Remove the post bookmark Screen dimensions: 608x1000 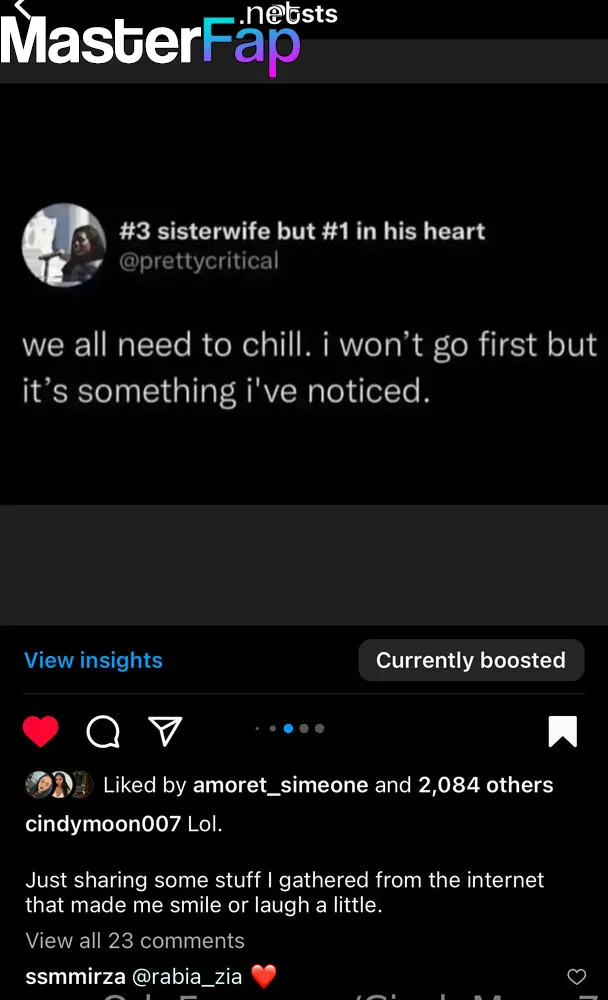[x=563, y=731]
